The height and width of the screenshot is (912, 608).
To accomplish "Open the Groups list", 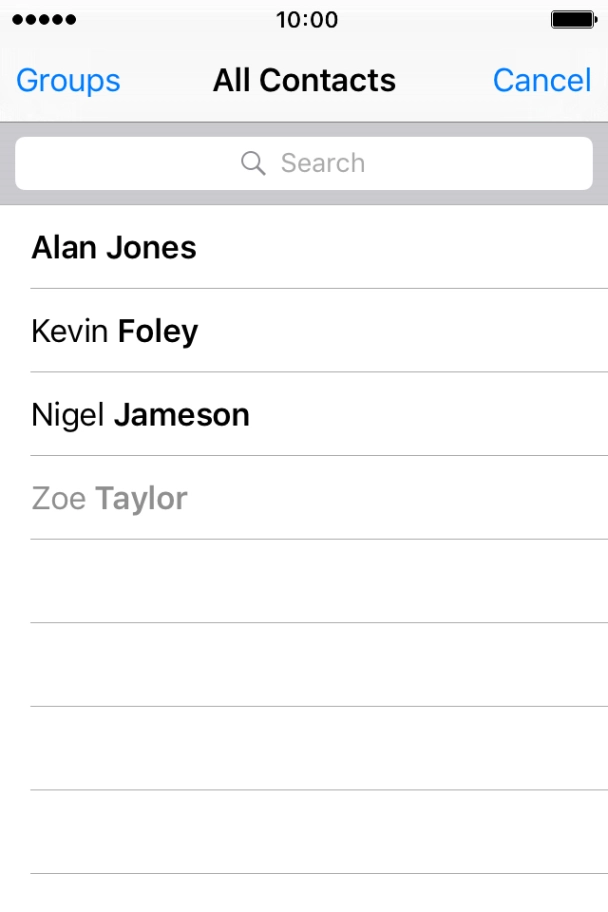I will pos(68,81).
